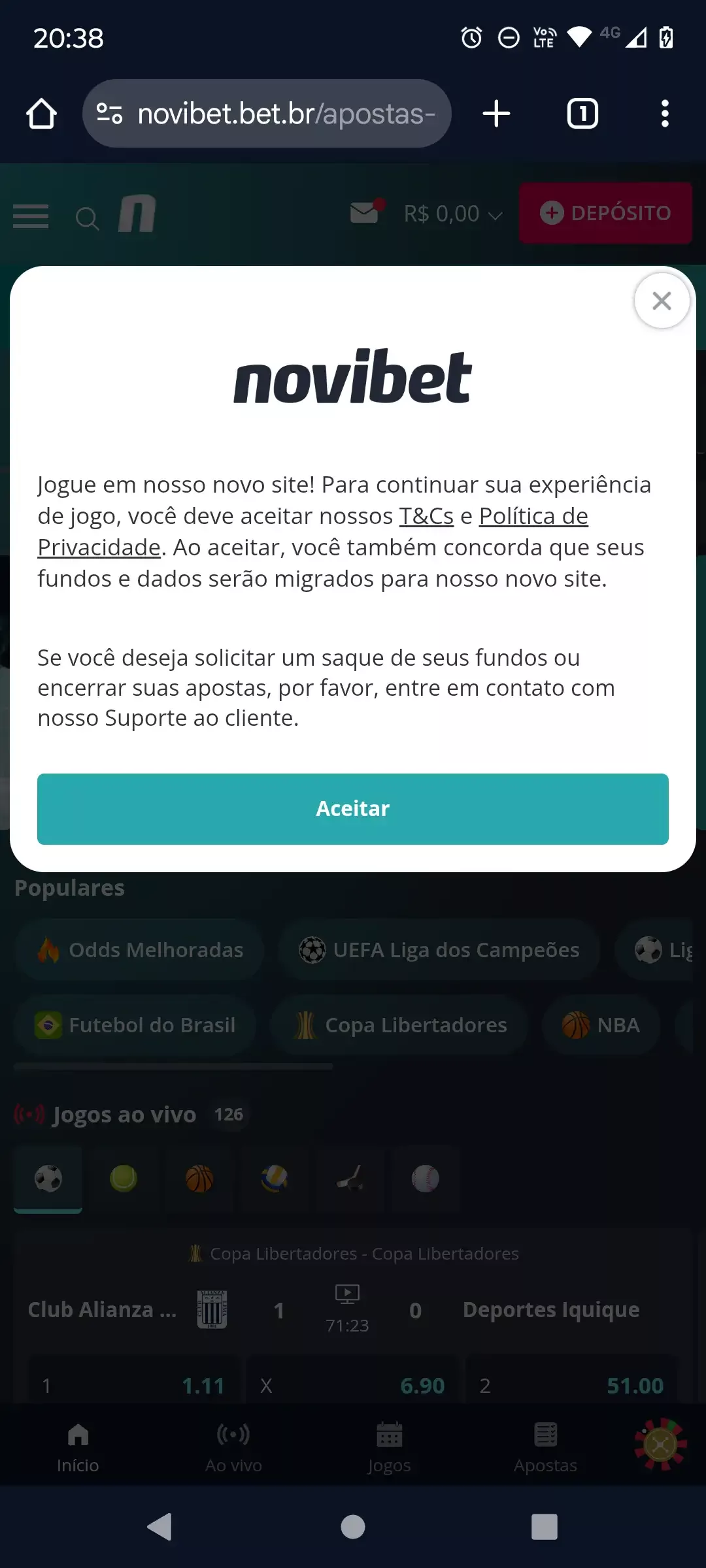Open the hamburger navigation menu
The image size is (706, 1568).
(30, 216)
